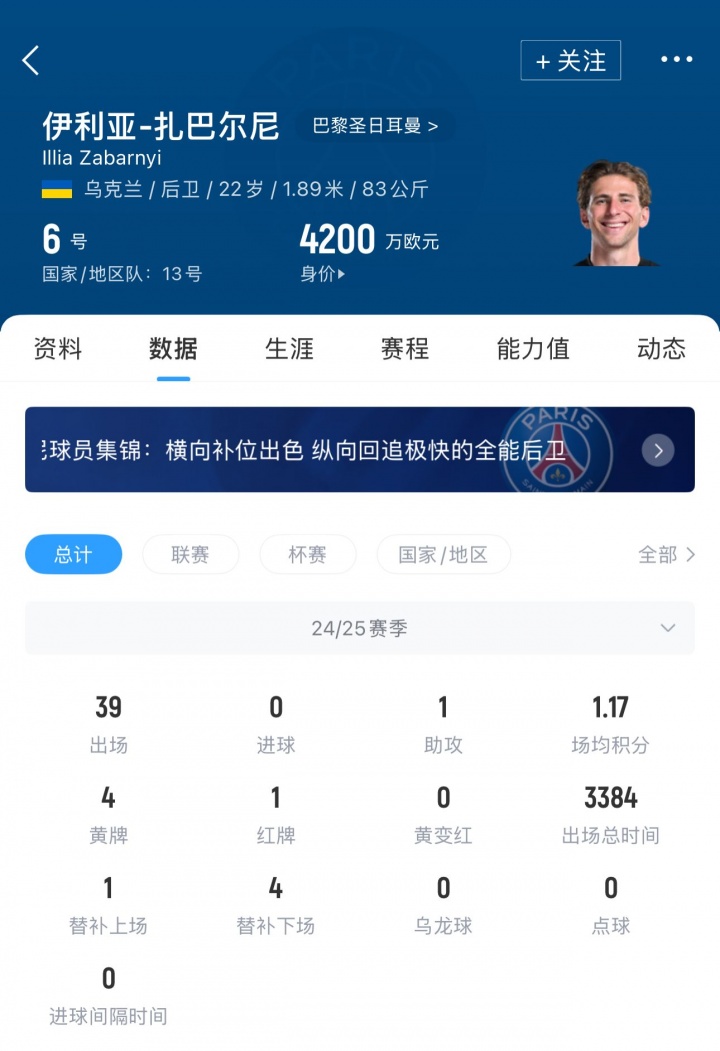Open the 赛程 tab

405,348
